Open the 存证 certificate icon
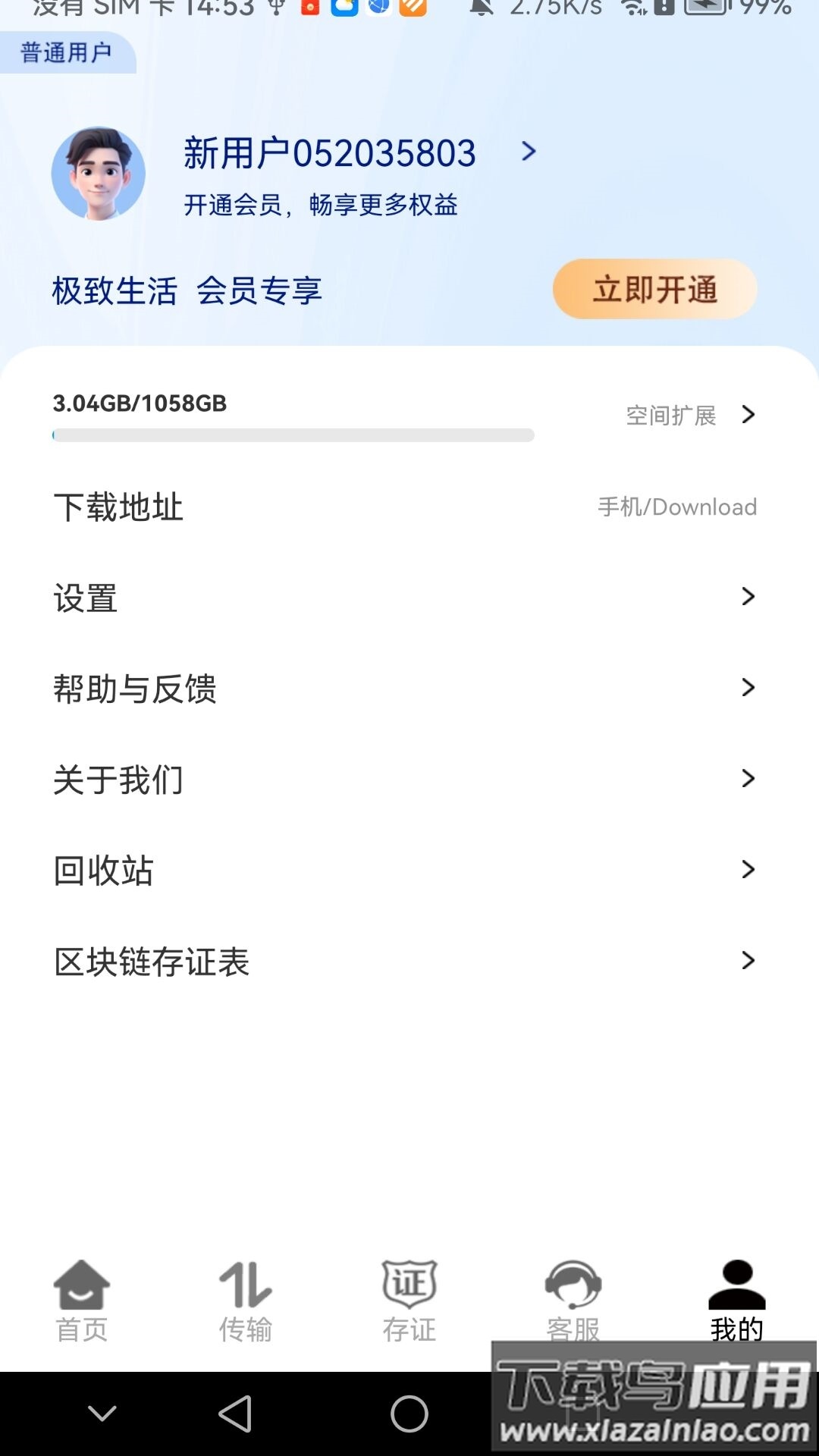This screenshot has height=1456, width=819. click(x=409, y=1287)
